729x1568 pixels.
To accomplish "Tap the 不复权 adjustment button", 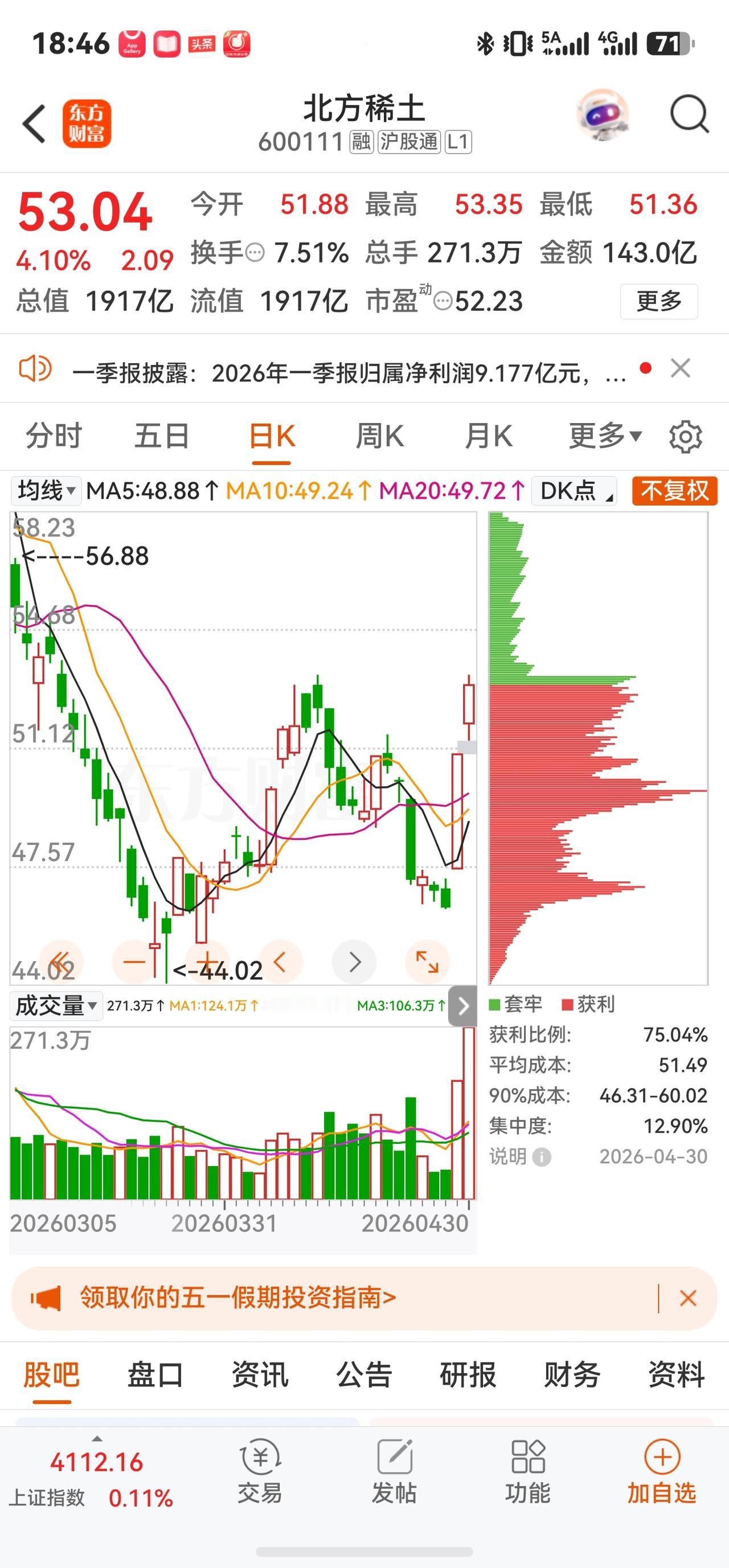I will pos(675,491).
